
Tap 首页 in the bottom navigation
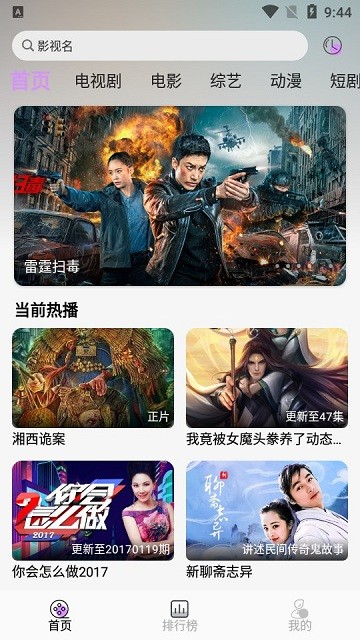(x=60, y=615)
